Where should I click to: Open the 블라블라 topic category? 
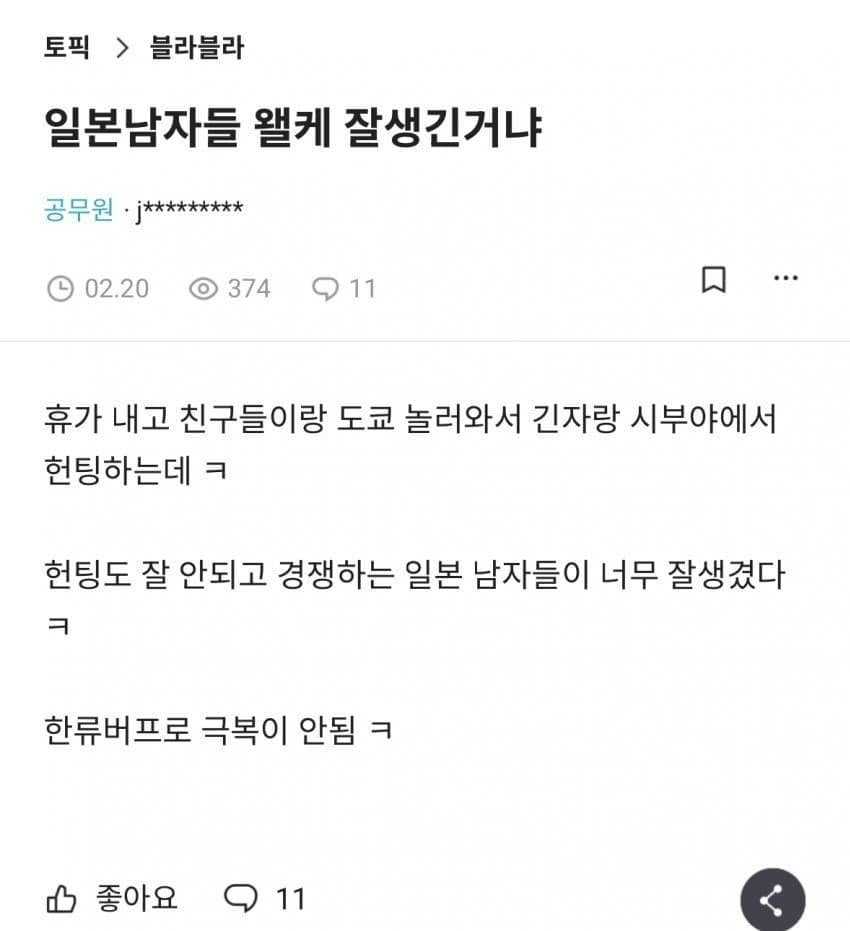coord(197,47)
